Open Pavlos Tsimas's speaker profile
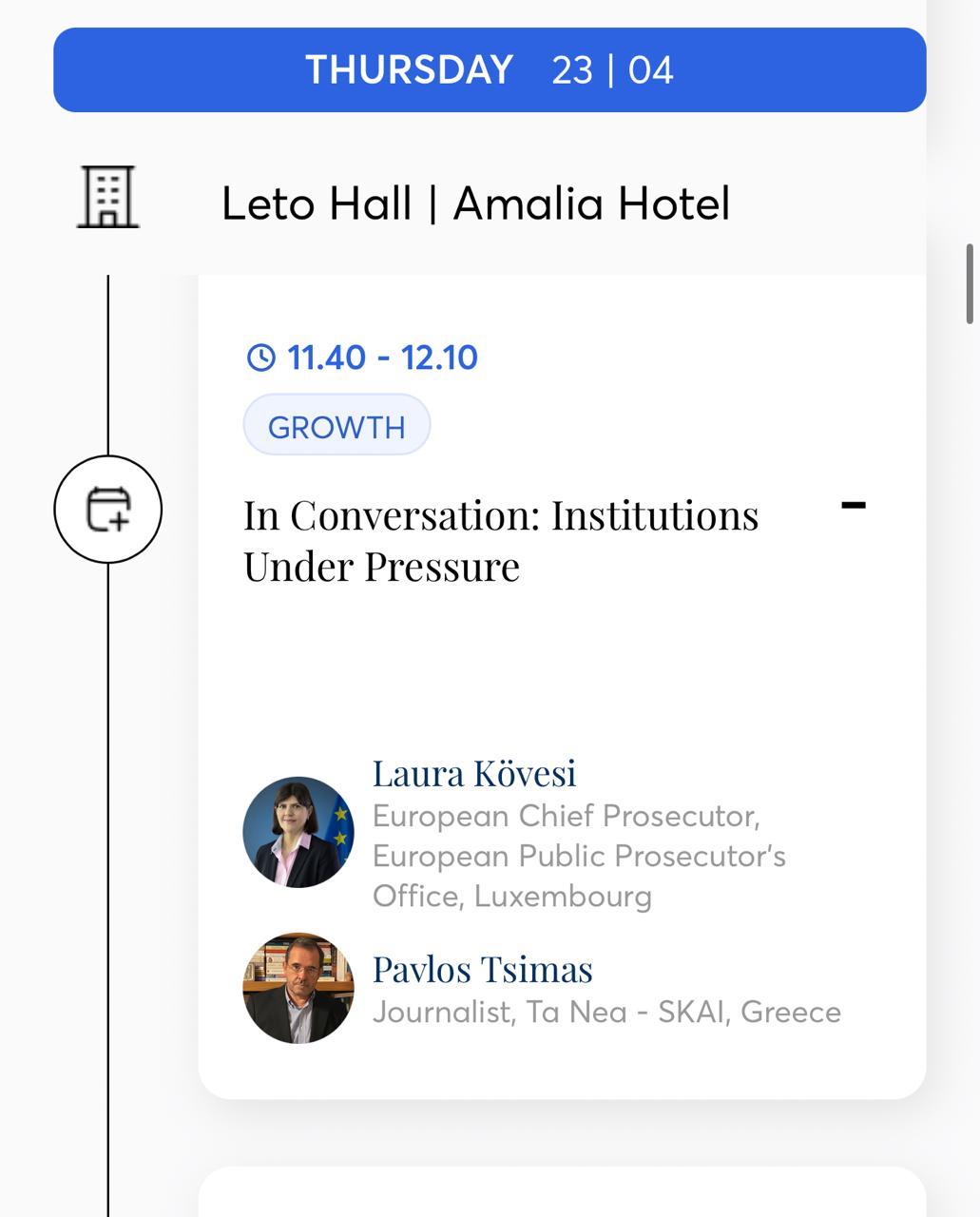980x1217 pixels. 482,970
